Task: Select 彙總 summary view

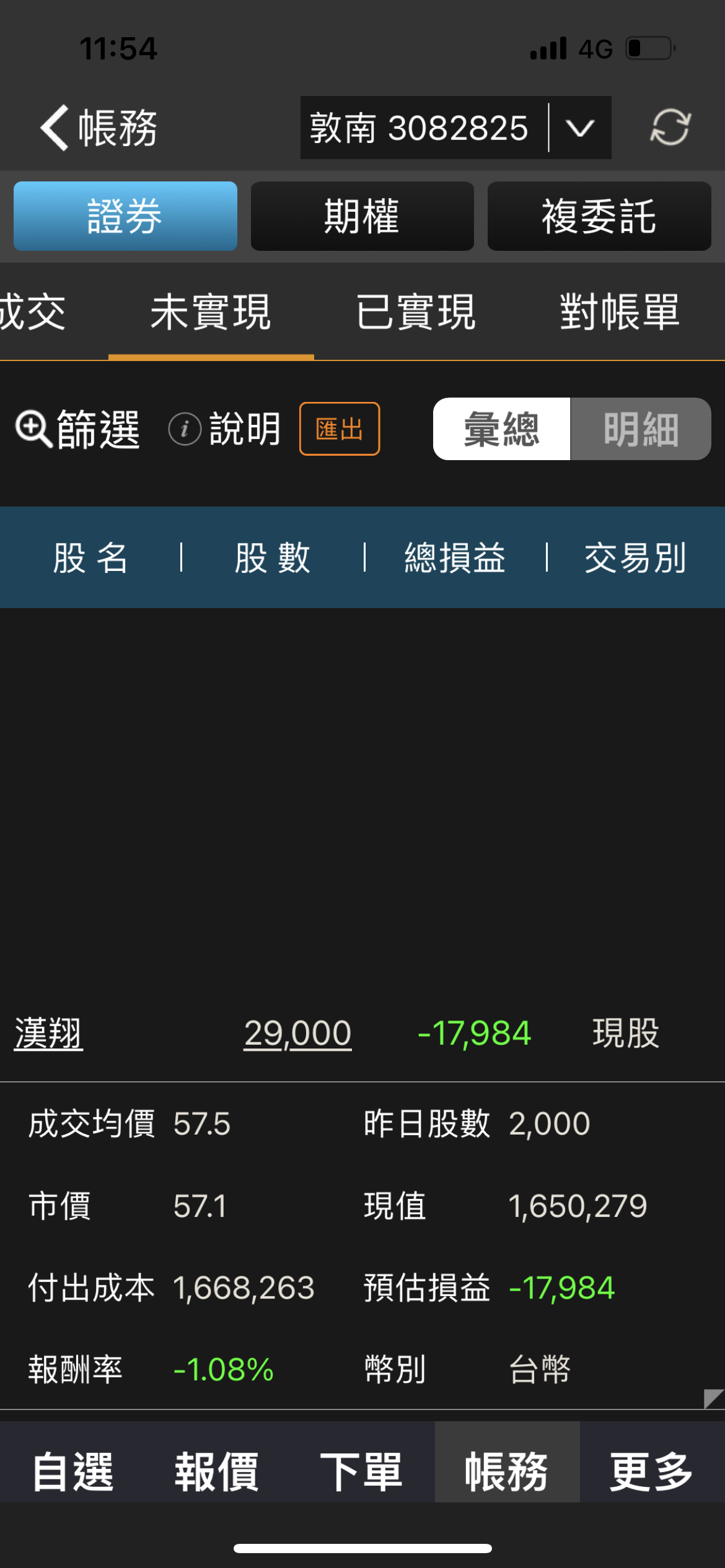Action: [x=502, y=429]
